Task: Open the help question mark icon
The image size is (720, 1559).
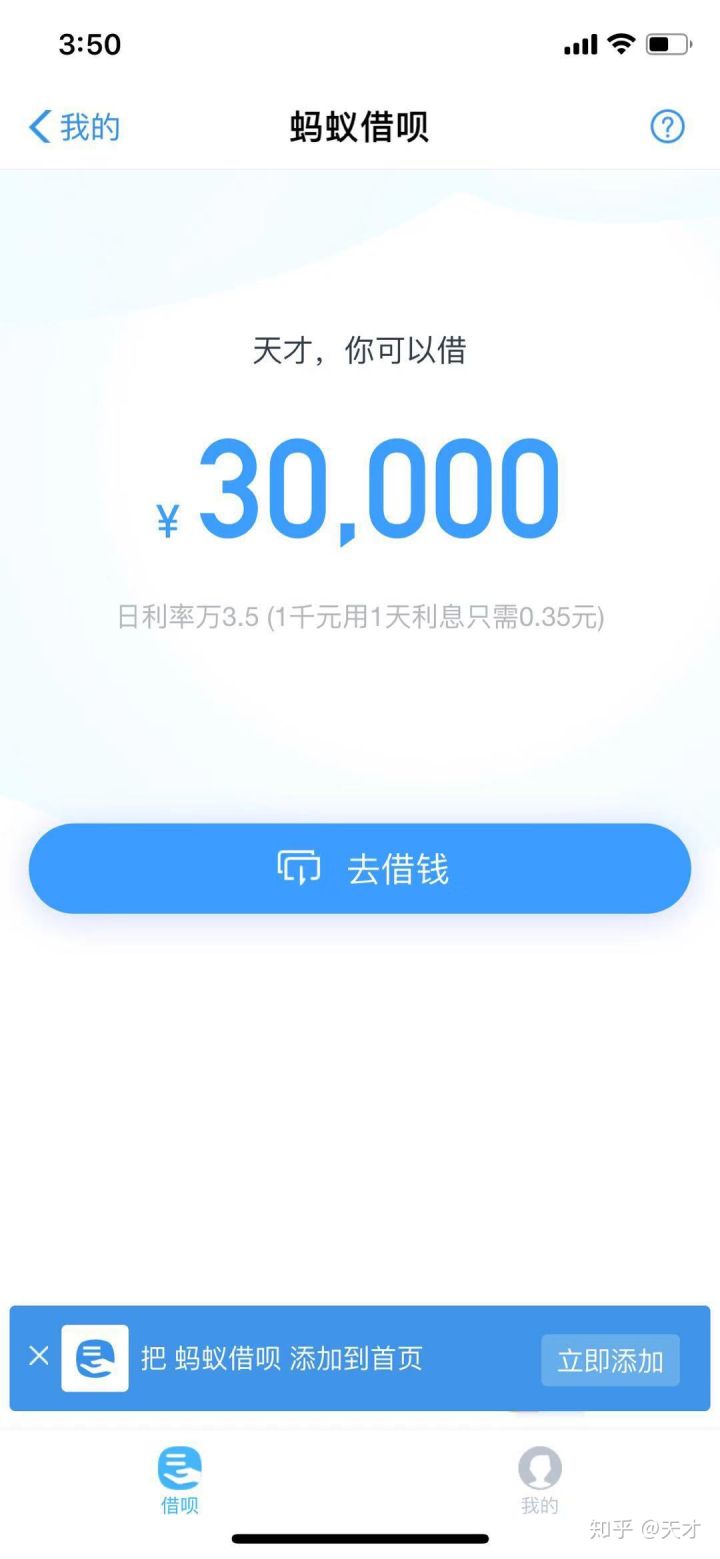Action: [x=666, y=126]
